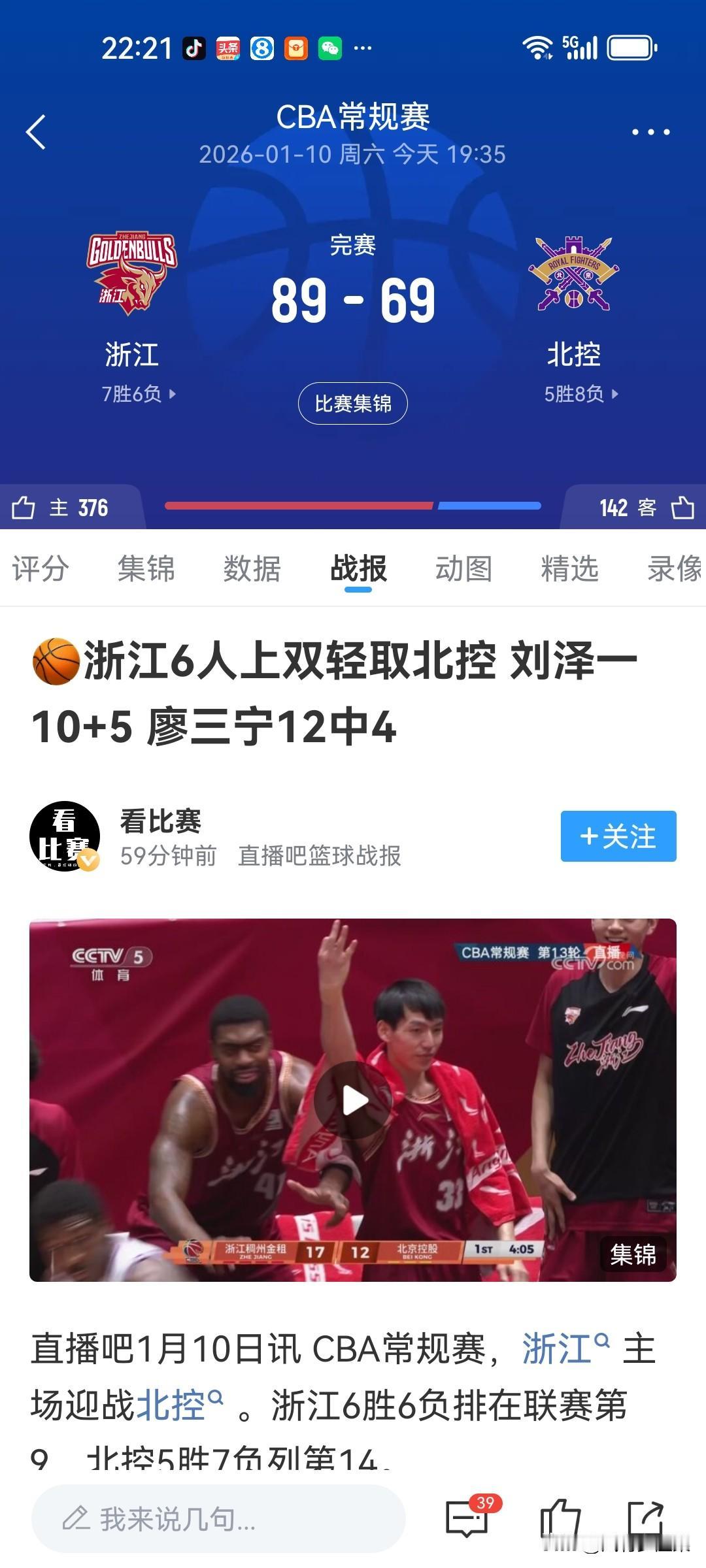Open the 比赛集锦 highlights button

(x=353, y=404)
